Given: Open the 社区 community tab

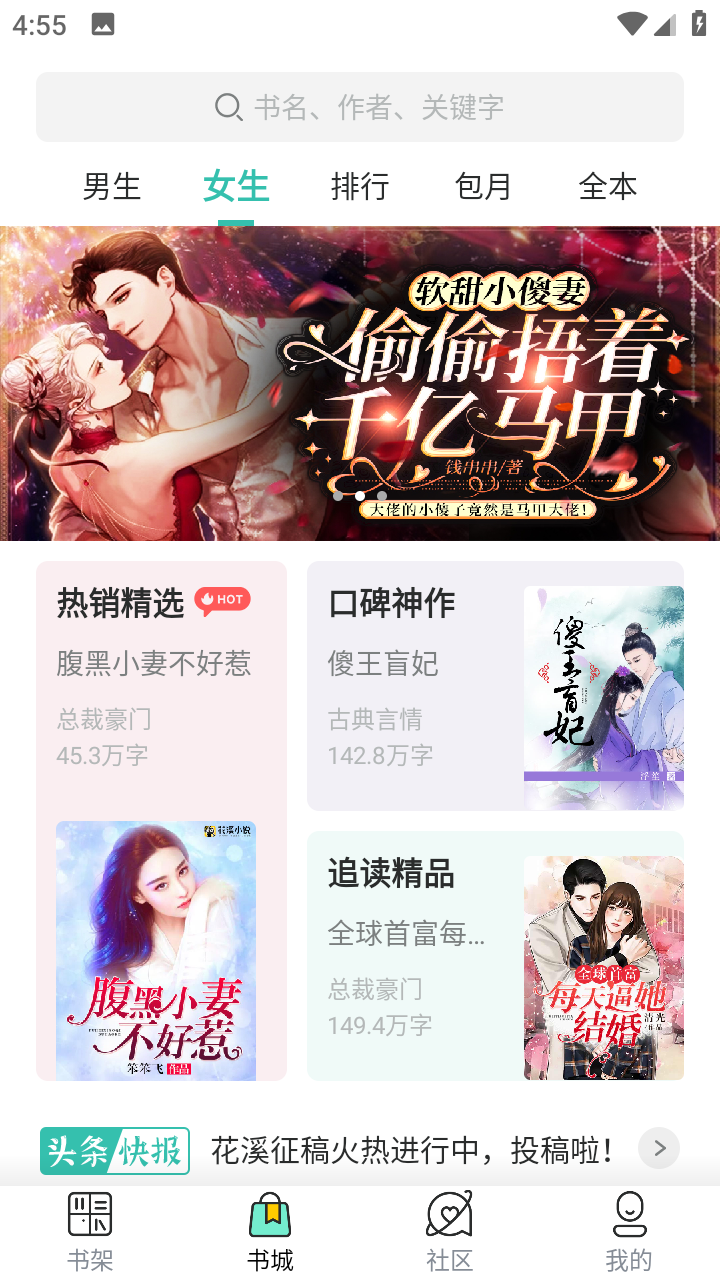Looking at the screenshot, I should (x=449, y=1232).
